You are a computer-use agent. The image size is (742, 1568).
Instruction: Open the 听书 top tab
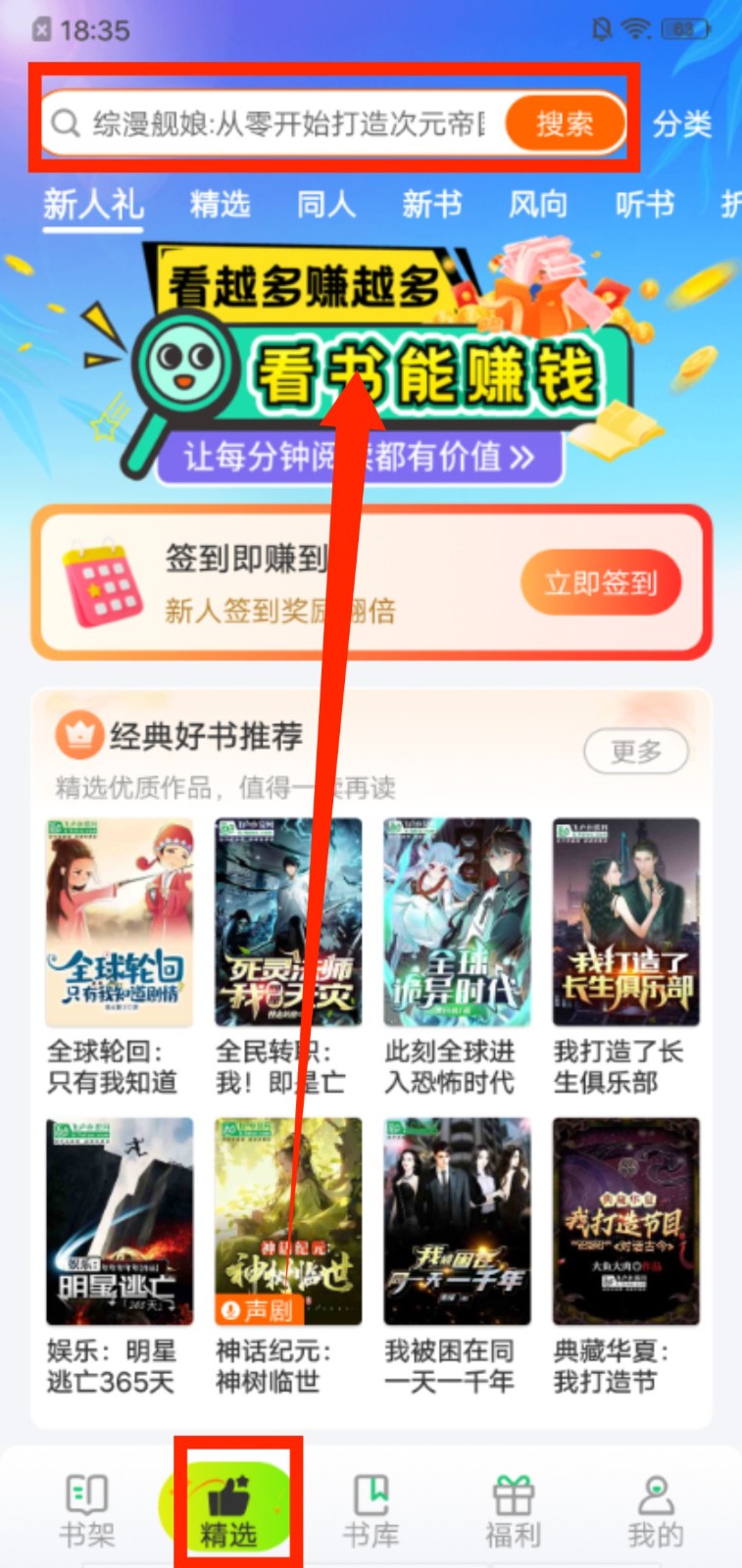(x=644, y=204)
